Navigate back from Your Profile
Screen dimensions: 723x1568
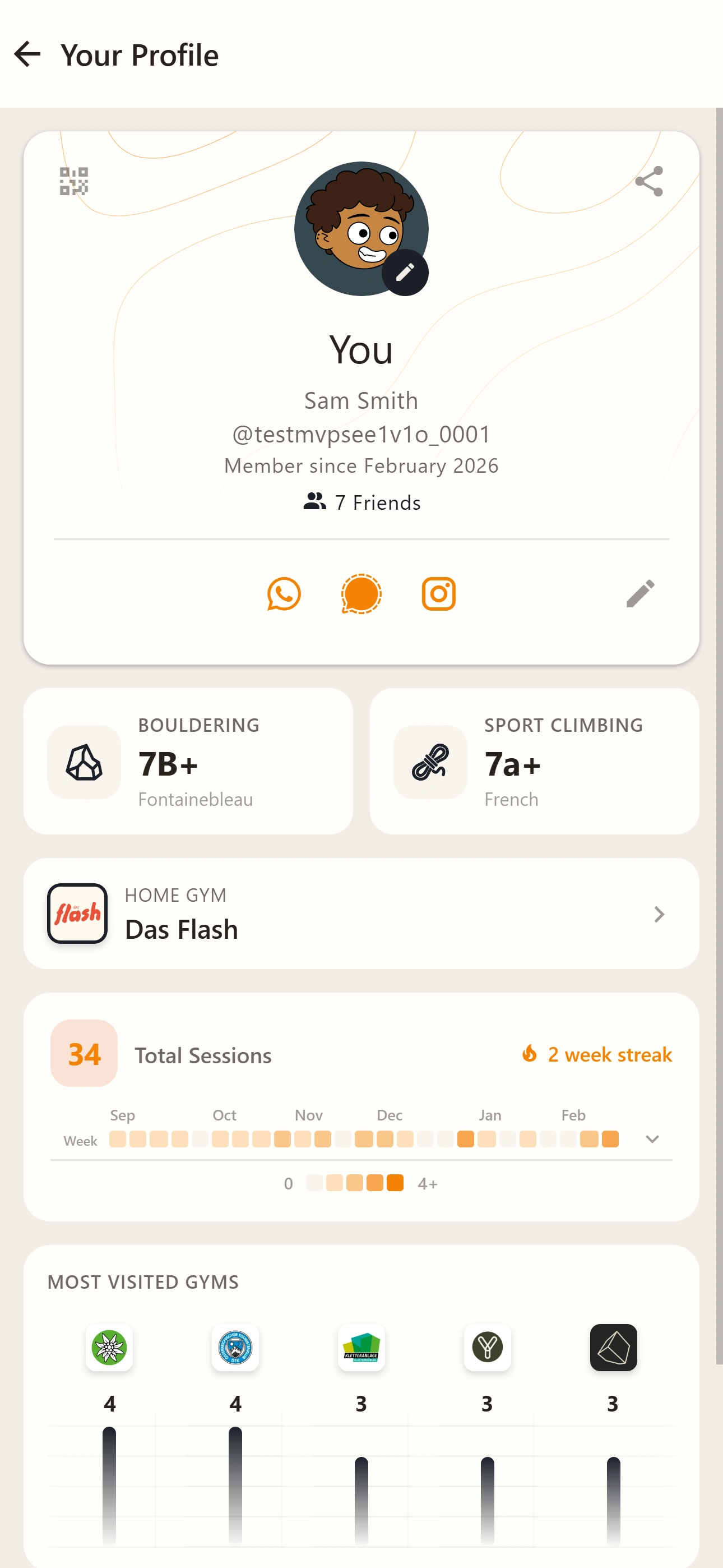[x=27, y=54]
